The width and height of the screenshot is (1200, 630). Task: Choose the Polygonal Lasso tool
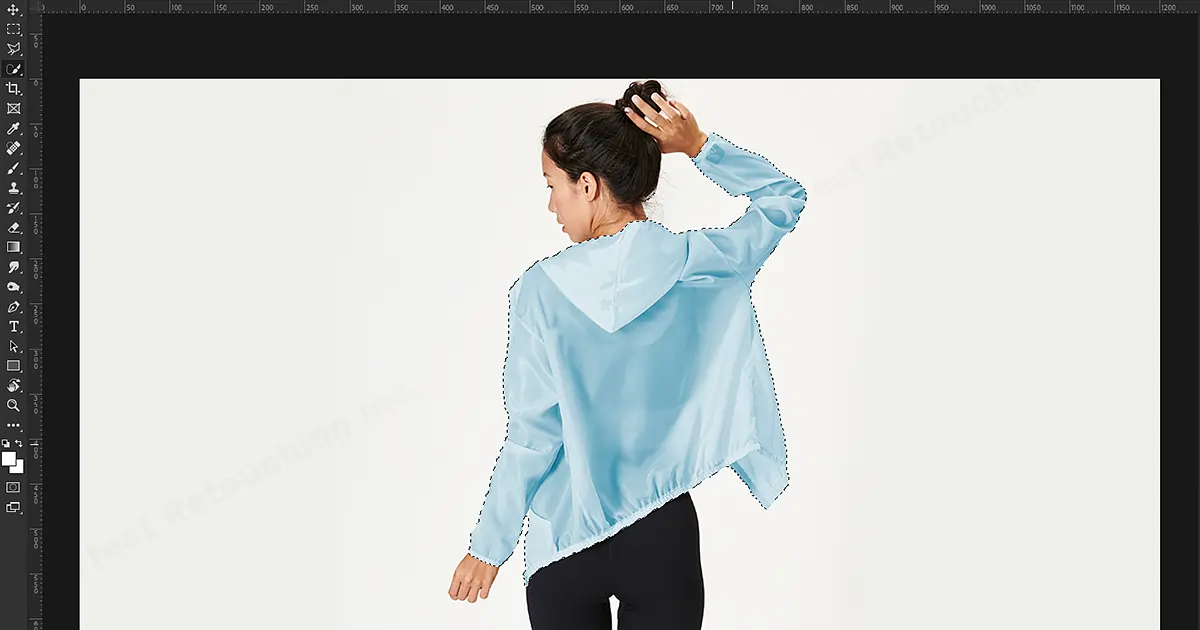14,49
